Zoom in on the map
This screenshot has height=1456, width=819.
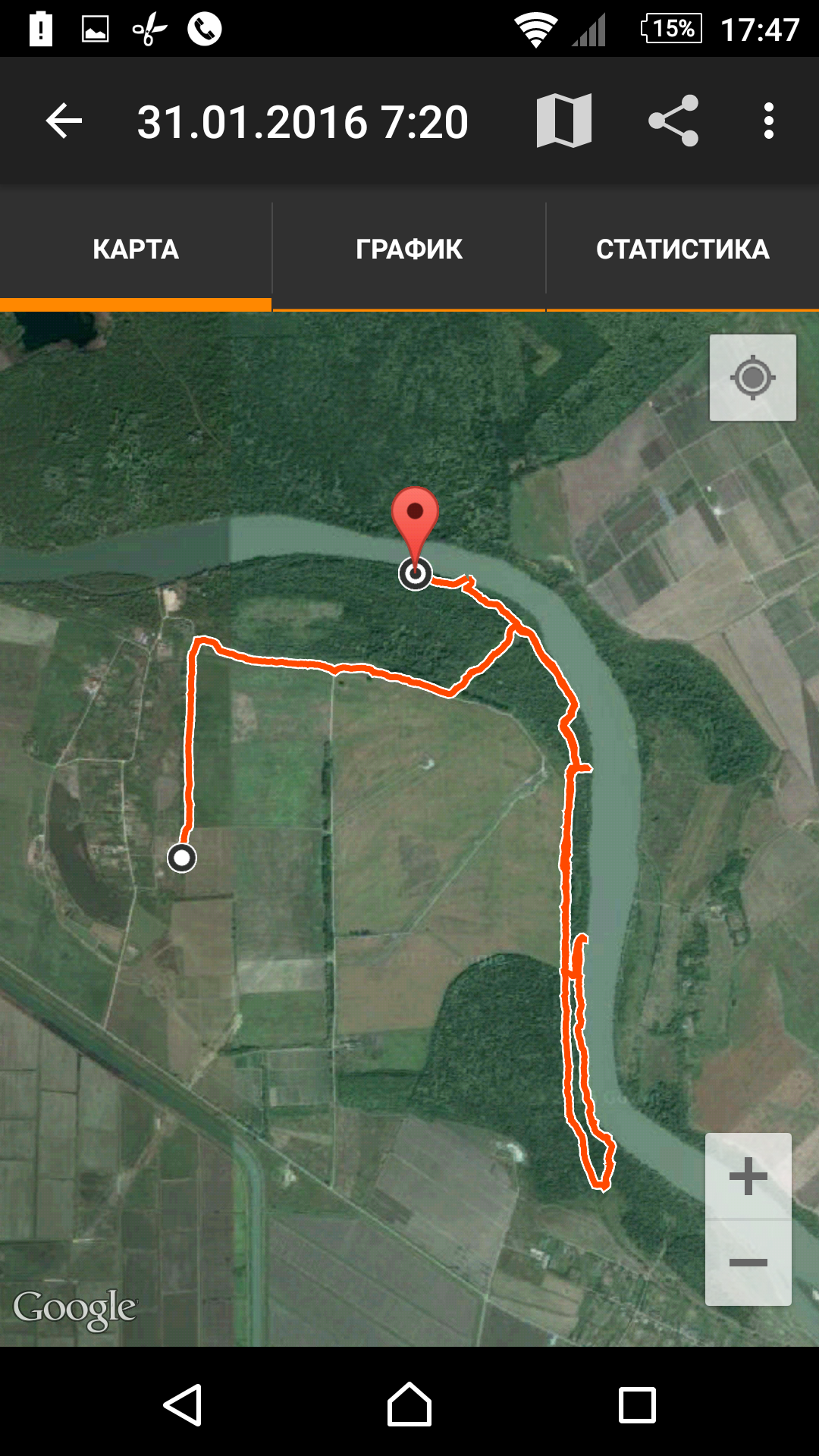pos(748,1176)
